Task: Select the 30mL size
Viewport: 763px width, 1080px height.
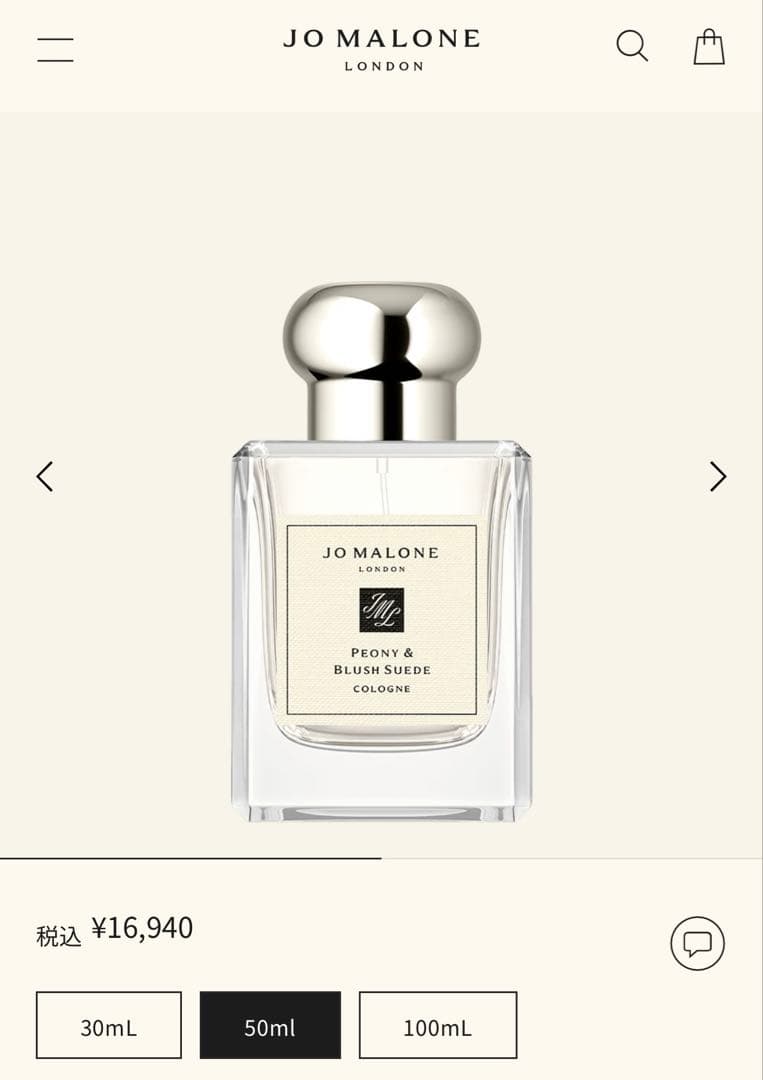Action: [x=109, y=1026]
